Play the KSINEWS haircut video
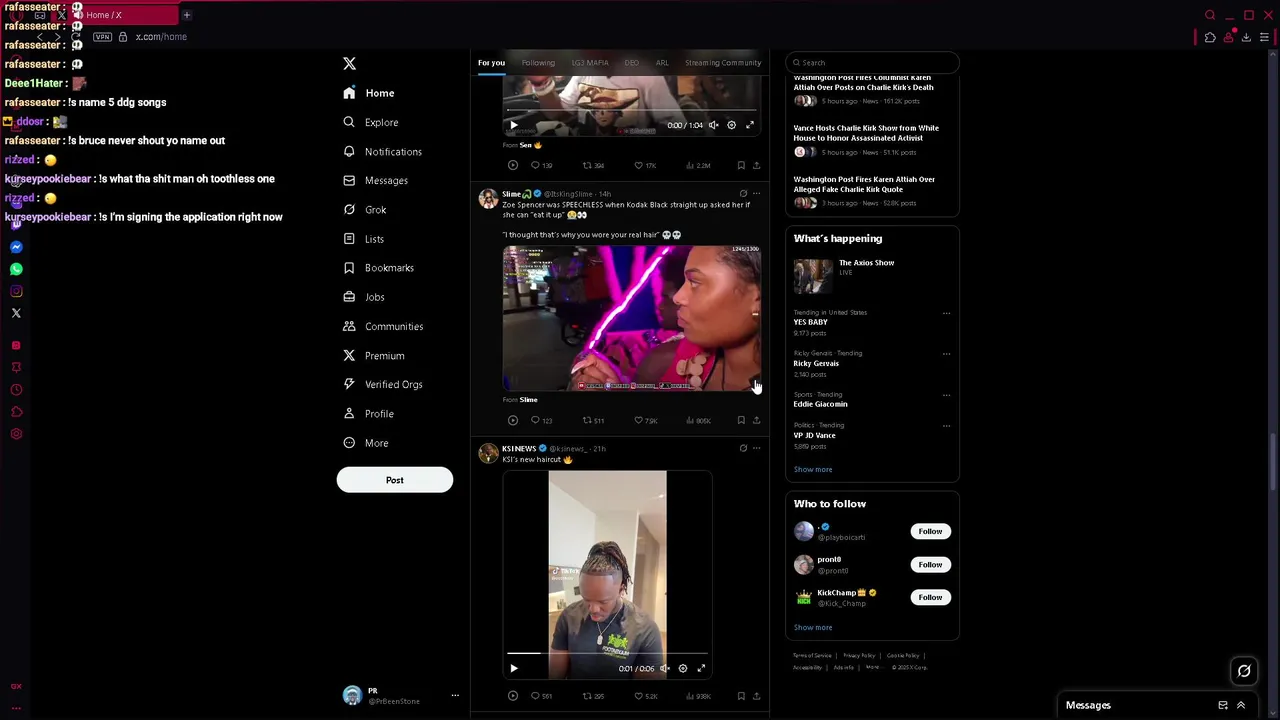 514,668
